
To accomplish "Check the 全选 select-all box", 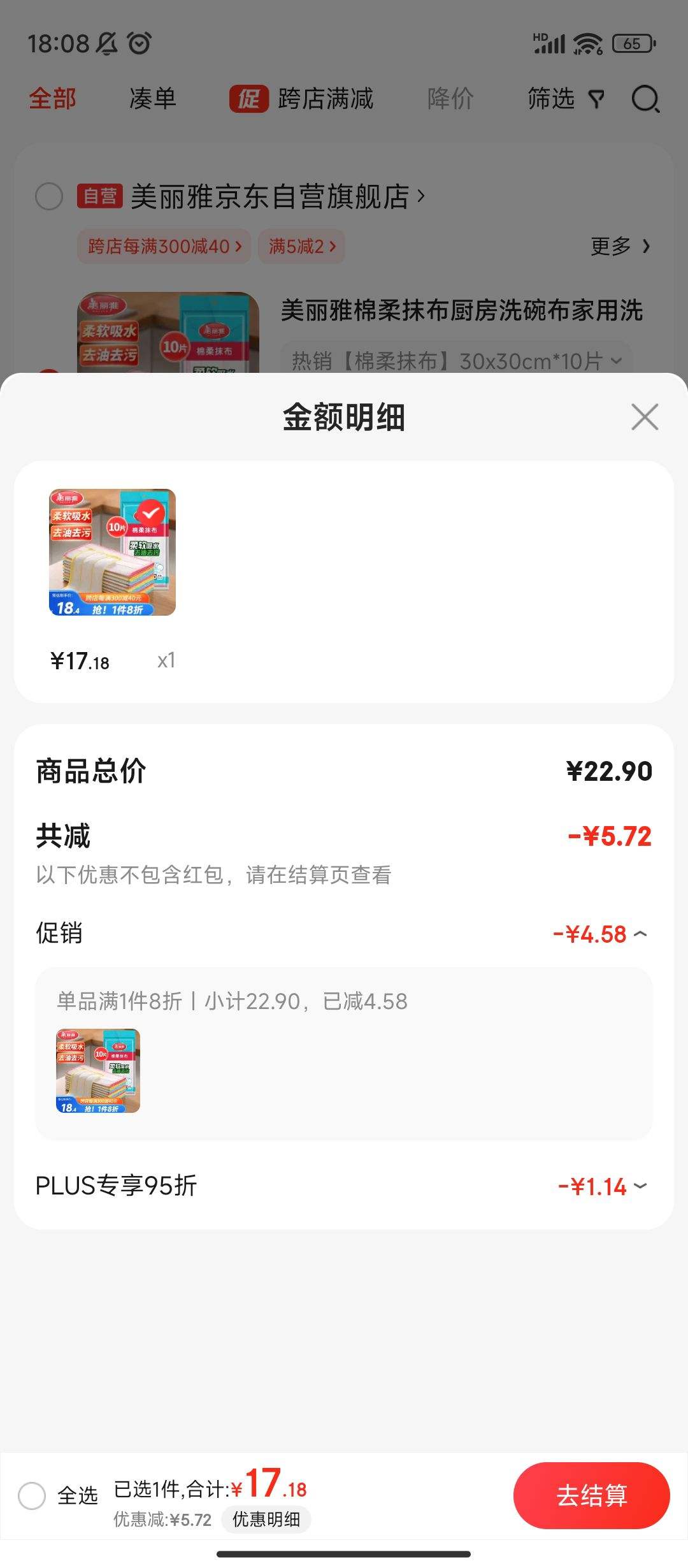I will [32, 1495].
